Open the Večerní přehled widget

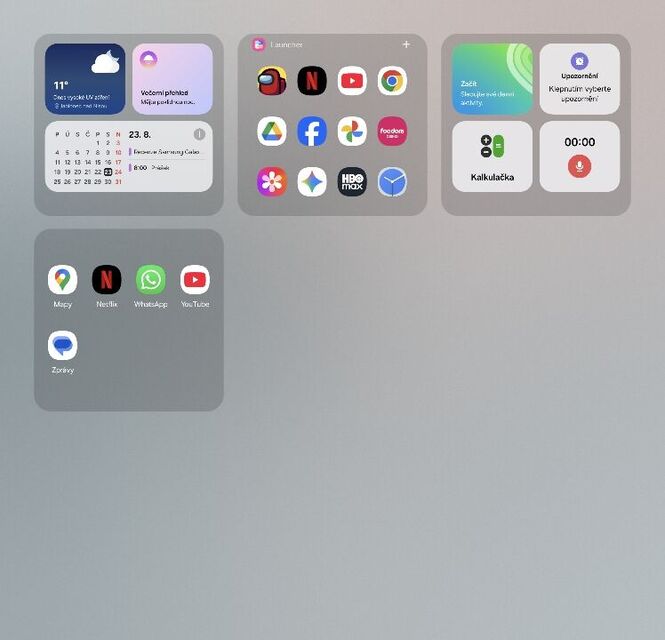(172, 78)
